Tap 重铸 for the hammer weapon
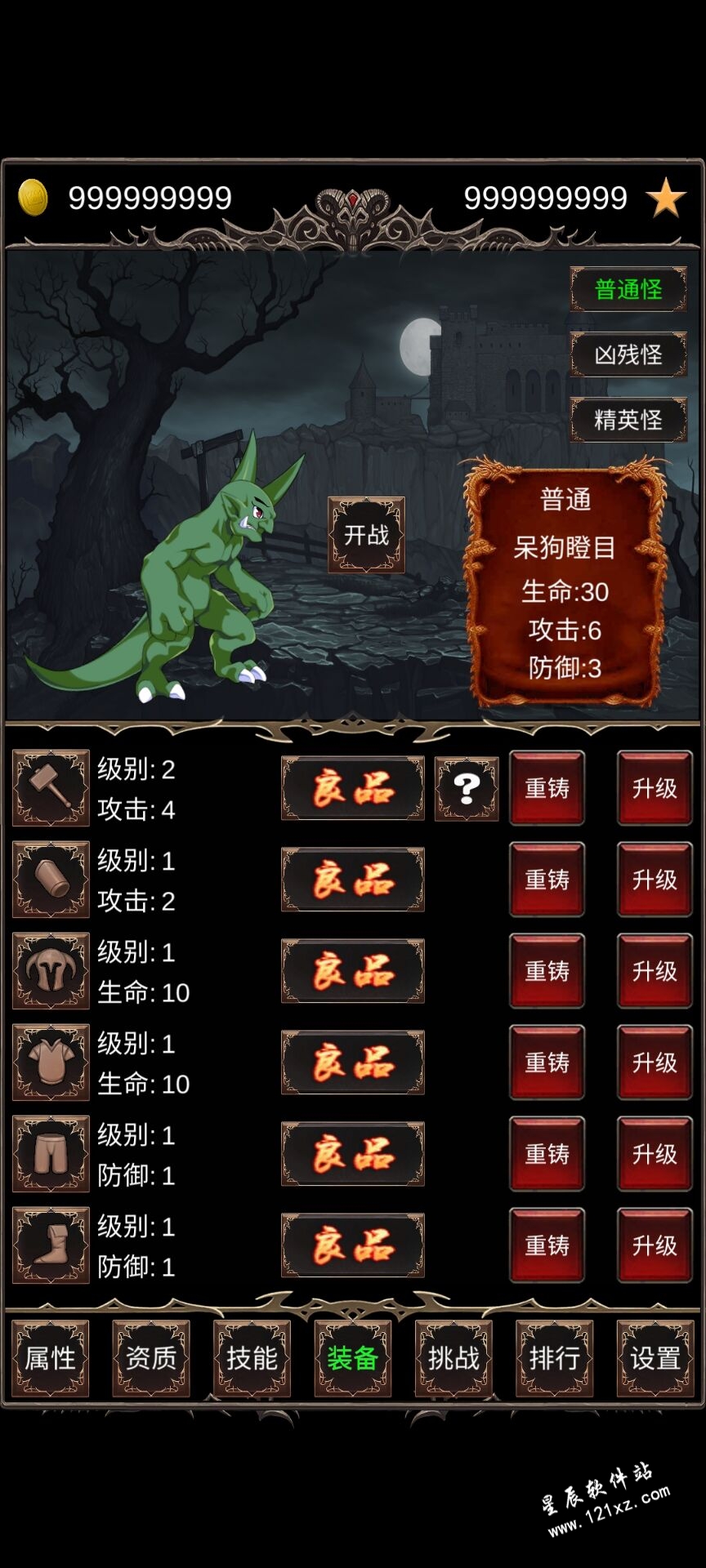 tap(547, 788)
